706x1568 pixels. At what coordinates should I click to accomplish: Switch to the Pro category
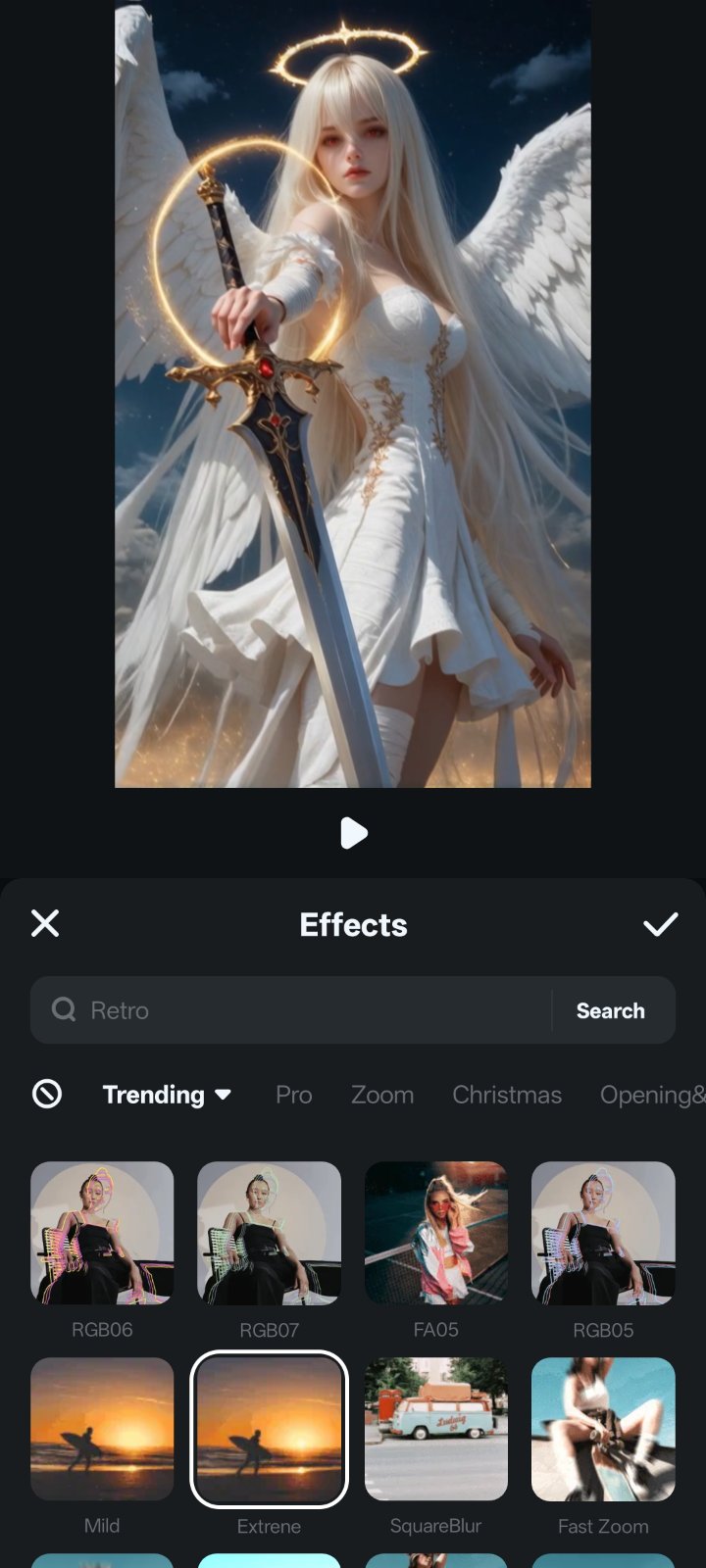point(294,1095)
